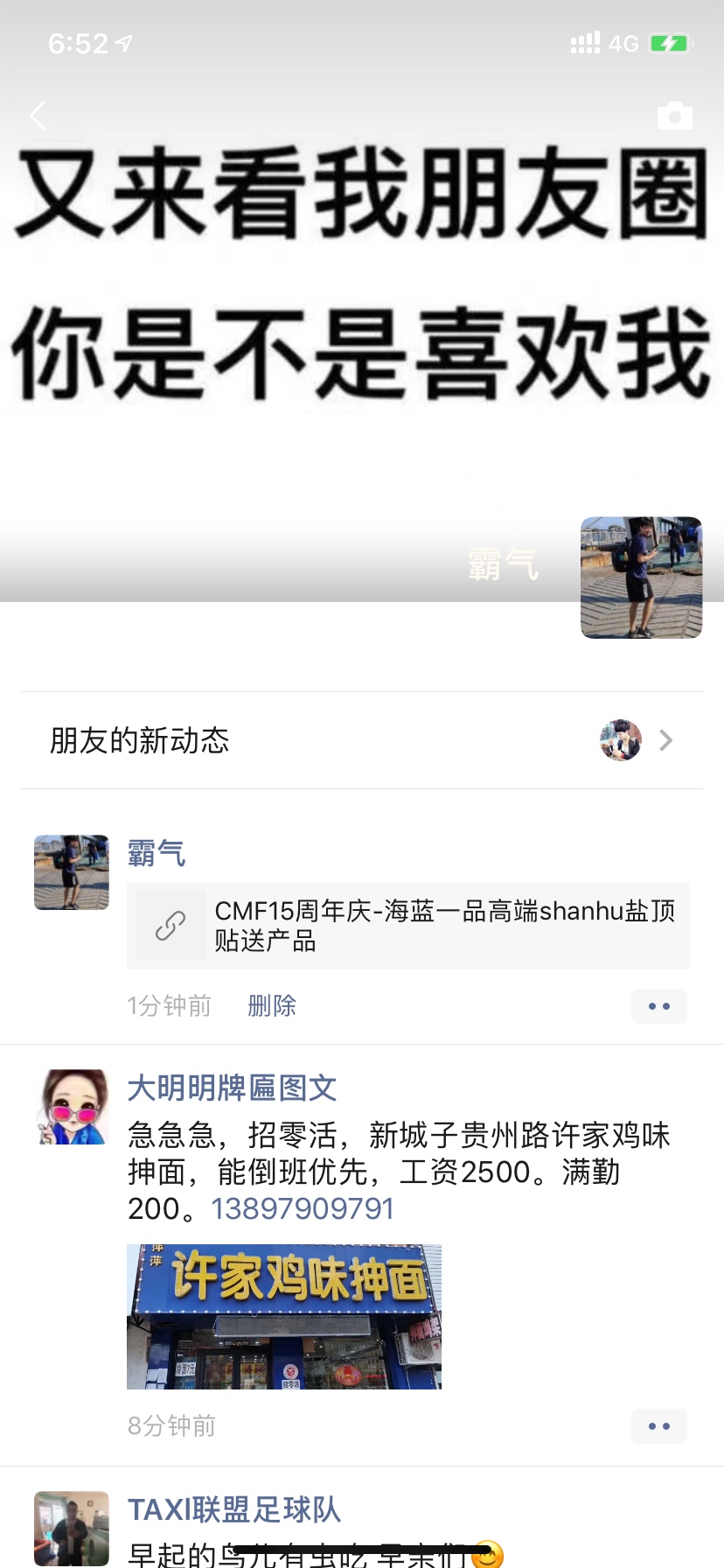Open 朋友的新动态 notifications row
724x1568 pixels.
(x=362, y=740)
